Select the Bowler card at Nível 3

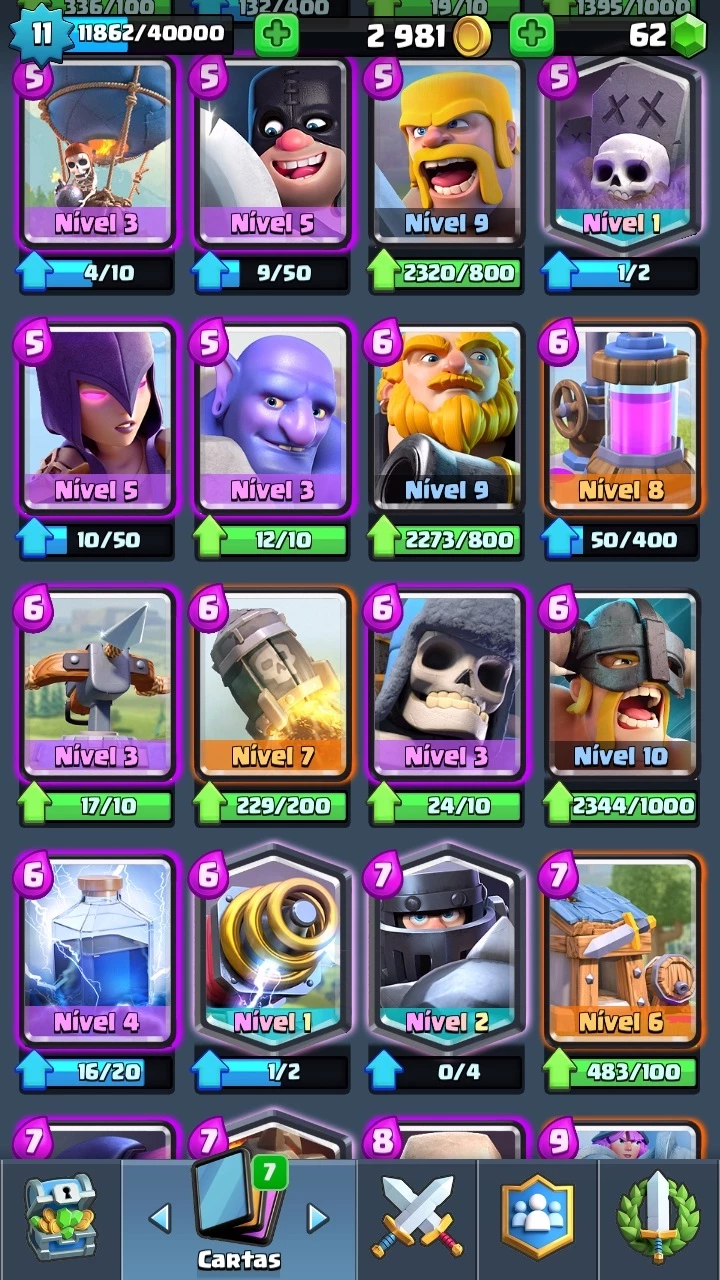(273, 418)
